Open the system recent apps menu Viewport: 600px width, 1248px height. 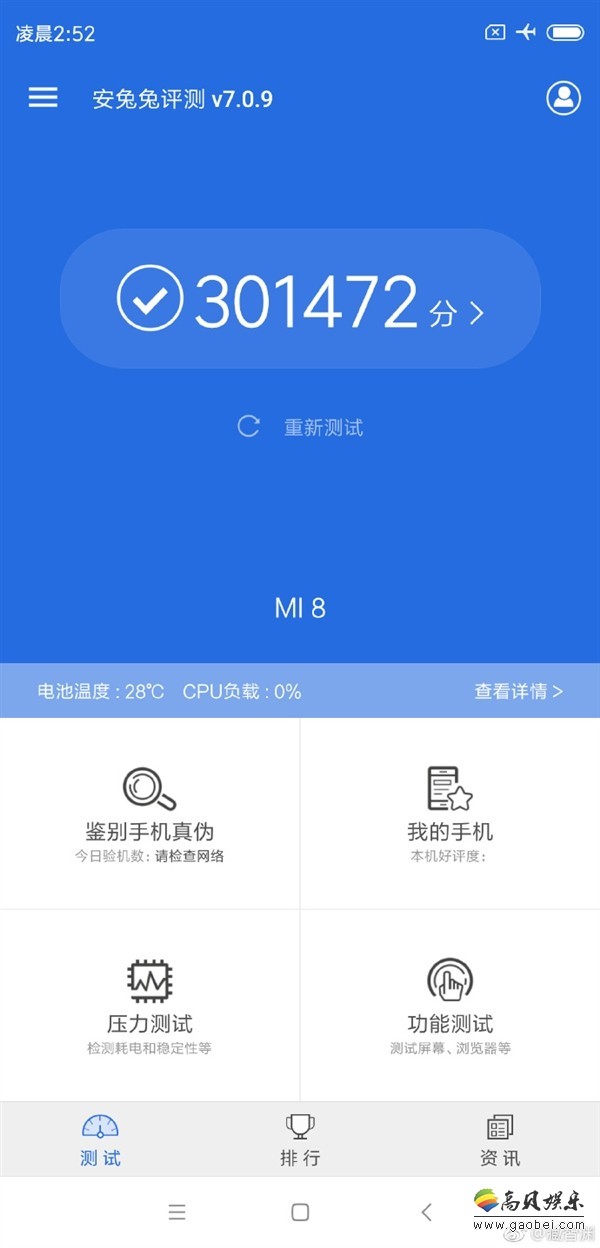point(177,1212)
